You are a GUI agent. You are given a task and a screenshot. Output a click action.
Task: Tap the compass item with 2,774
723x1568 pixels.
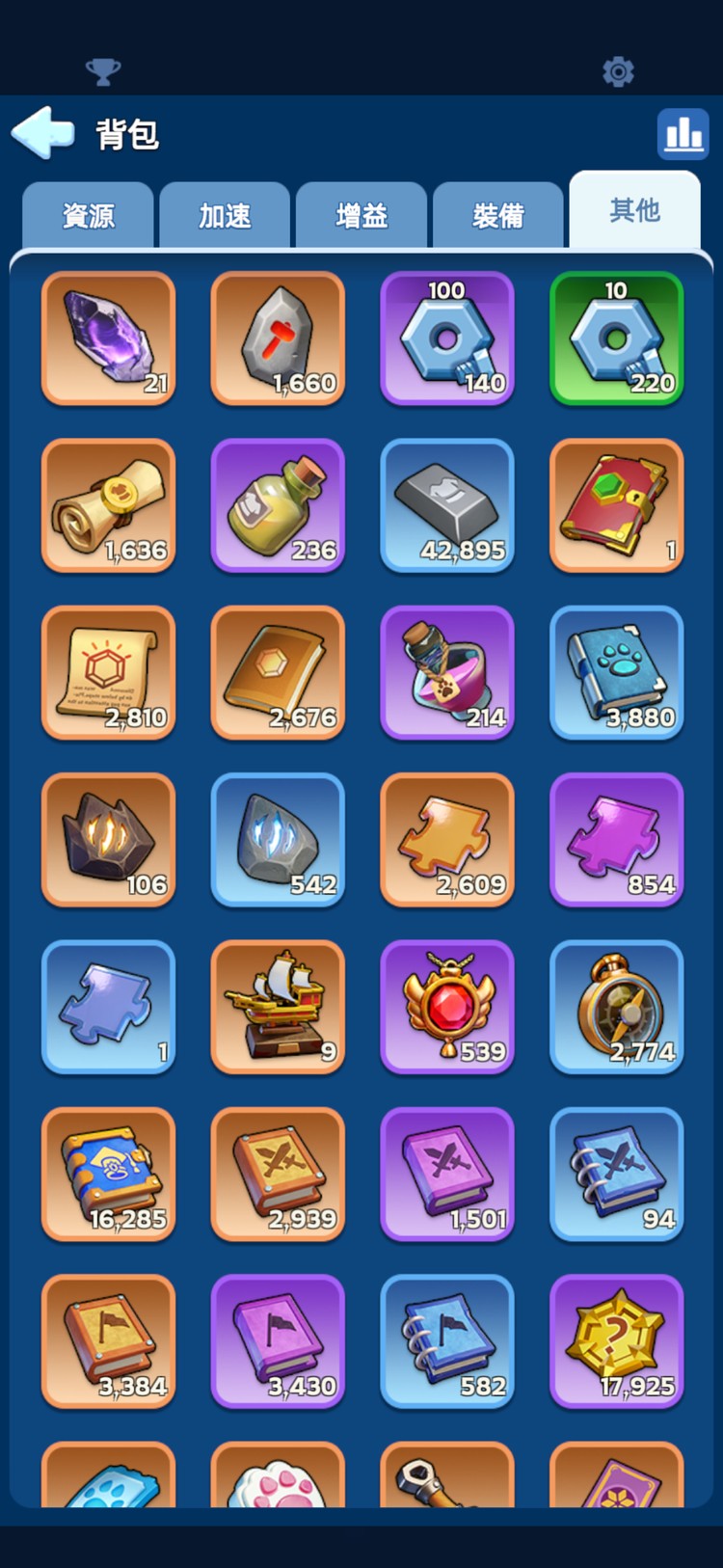[x=617, y=1007]
